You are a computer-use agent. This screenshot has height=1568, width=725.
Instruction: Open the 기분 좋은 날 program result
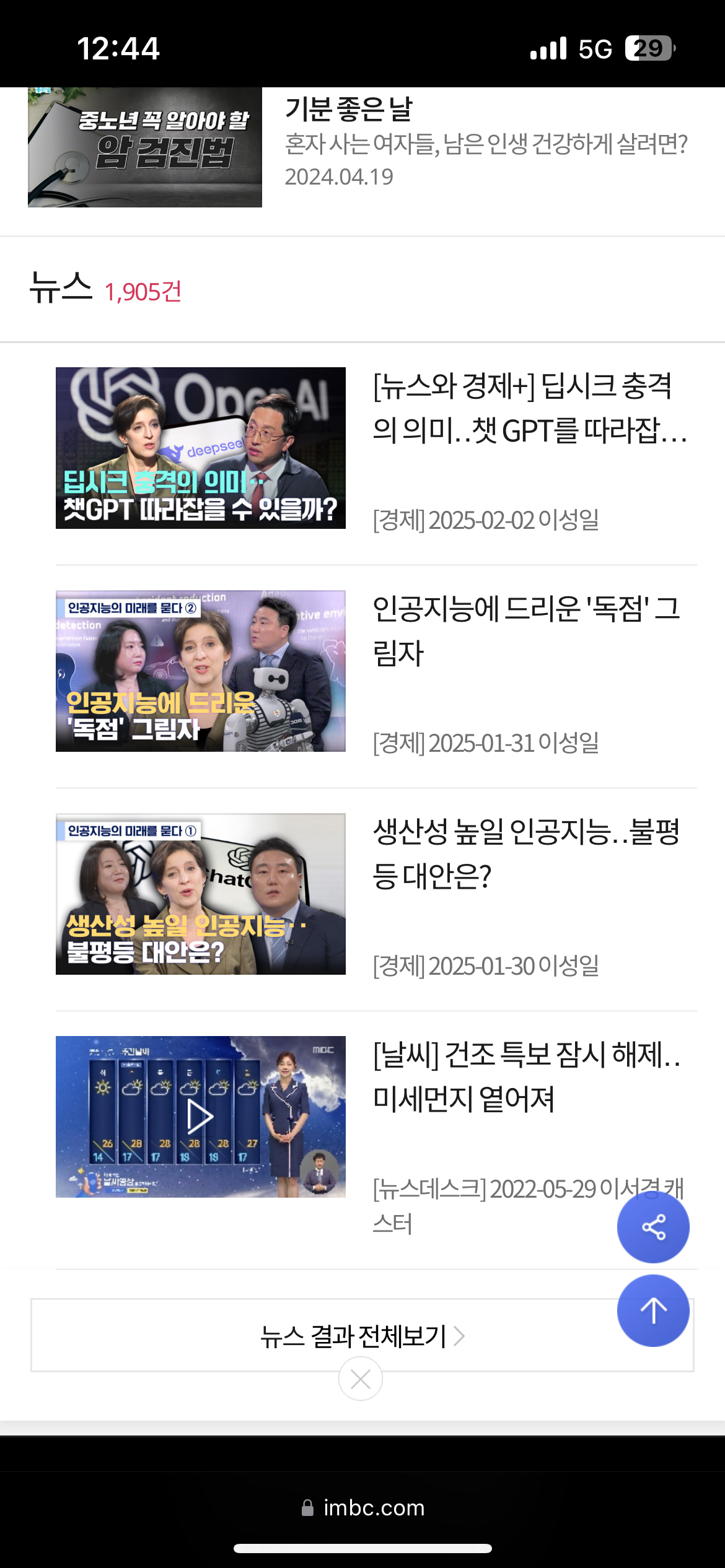(348, 110)
